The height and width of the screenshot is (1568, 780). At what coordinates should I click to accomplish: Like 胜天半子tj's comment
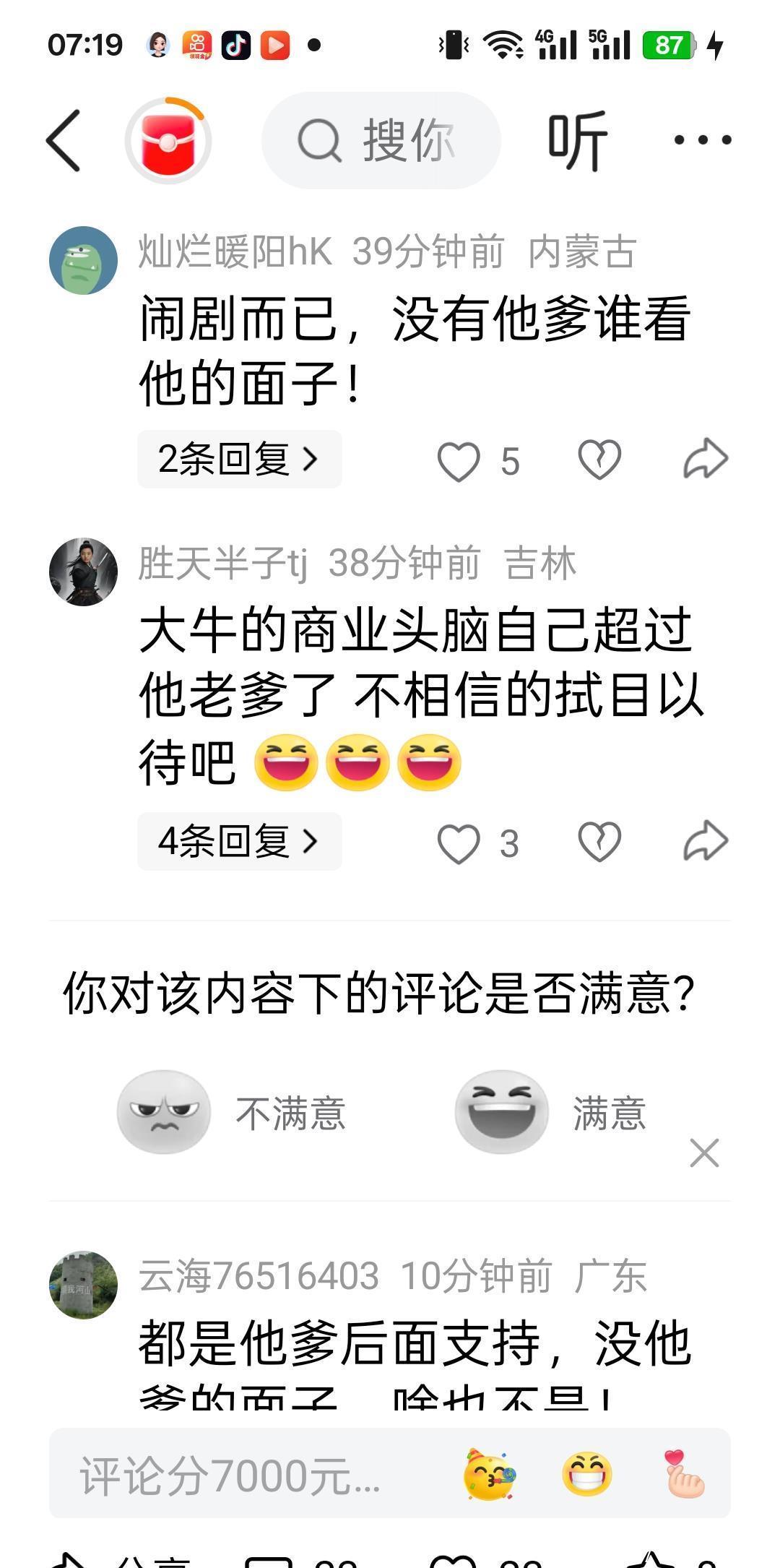click(459, 843)
